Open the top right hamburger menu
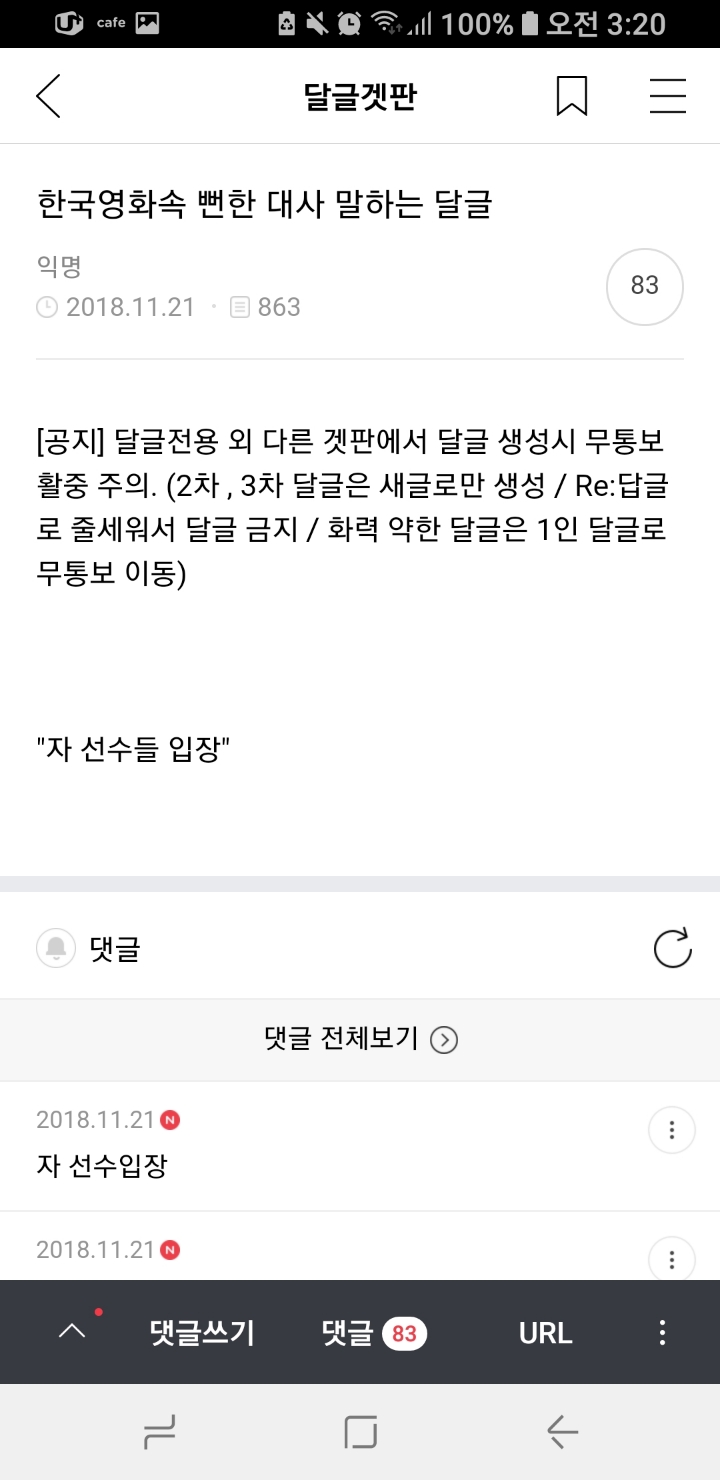Viewport: 720px width, 1480px height. 668,96
